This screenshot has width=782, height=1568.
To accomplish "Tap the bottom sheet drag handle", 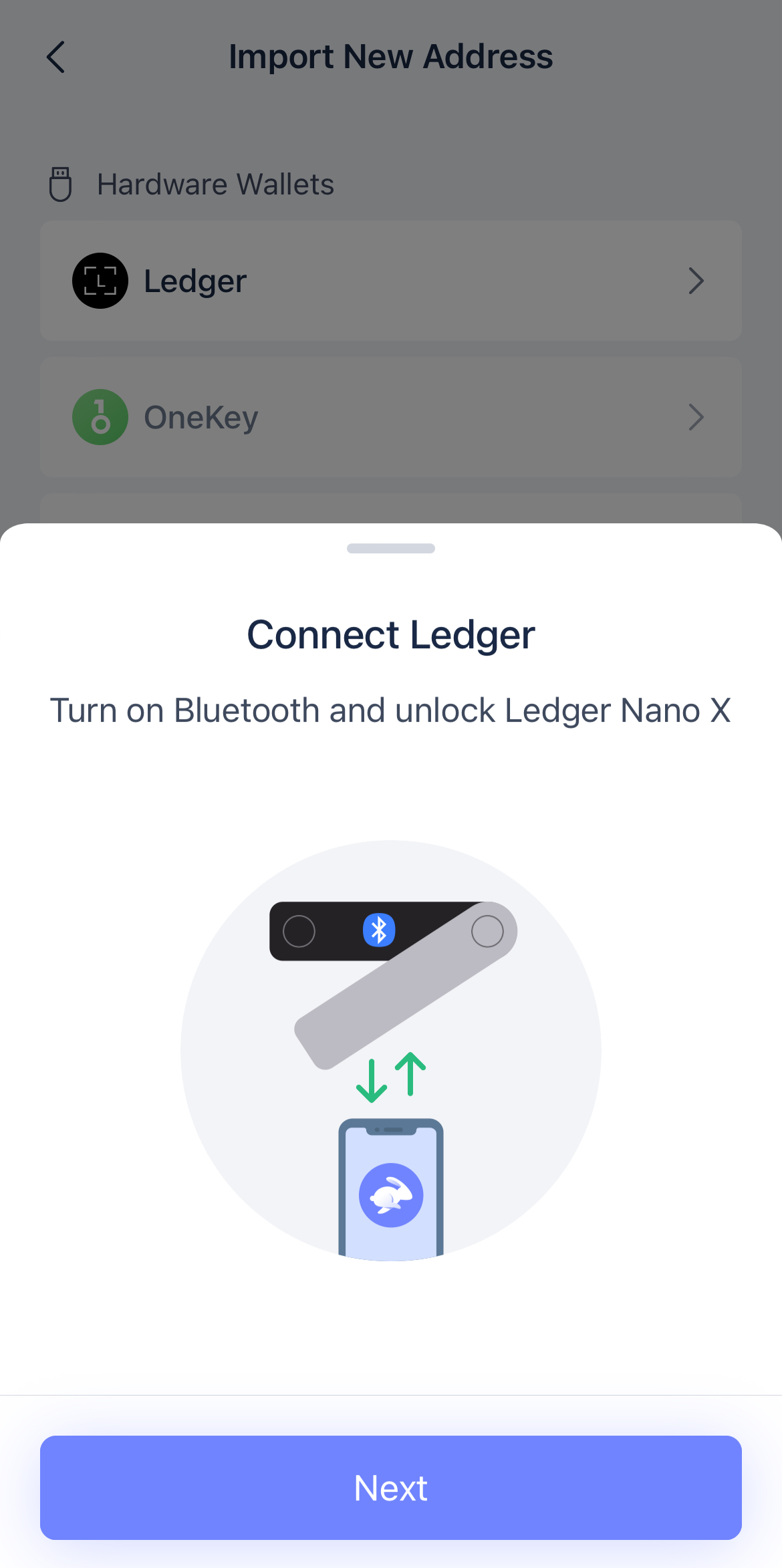I will (x=391, y=548).
